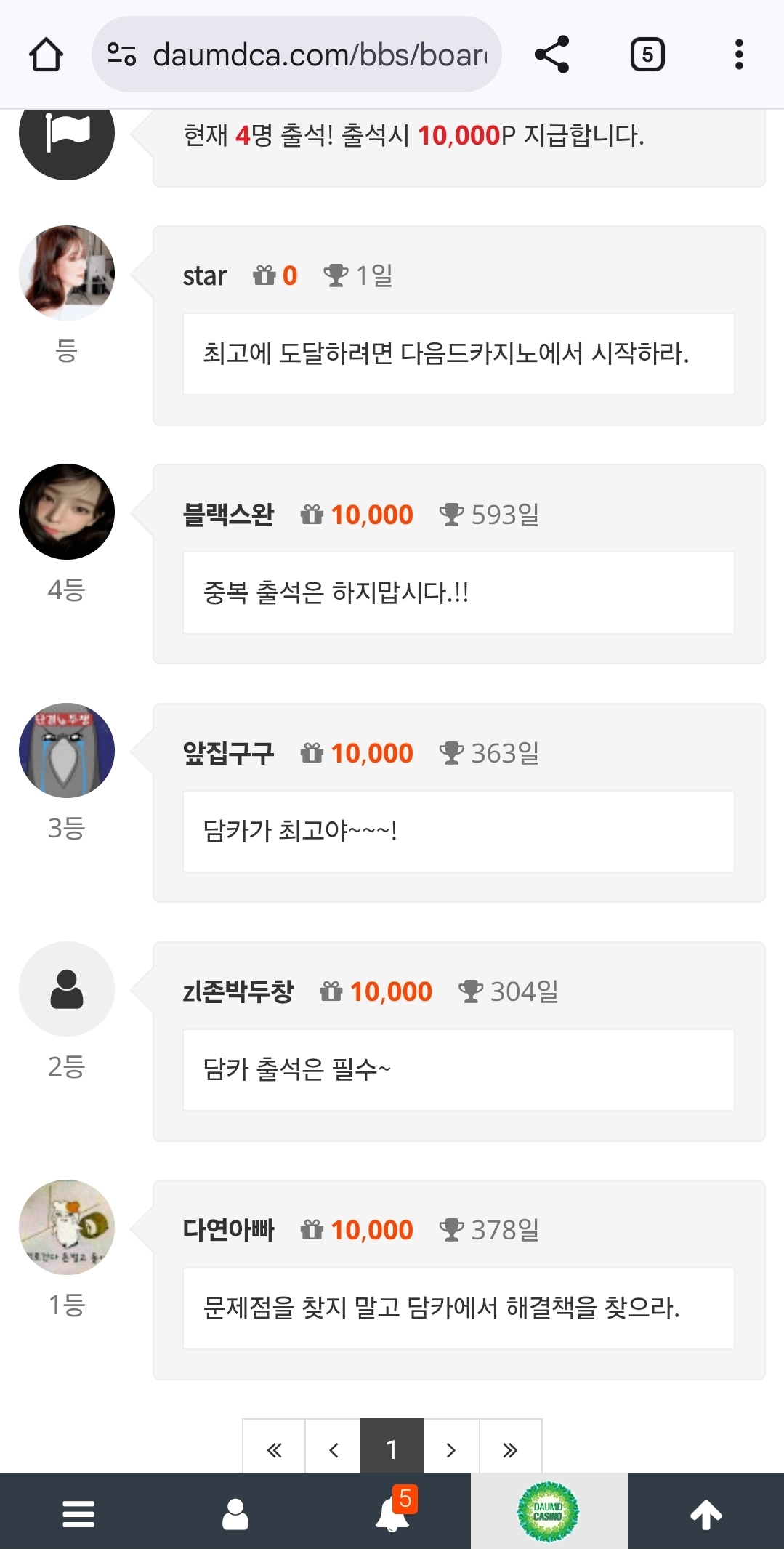Tap the Daumd Casino logo button

[x=549, y=1512]
